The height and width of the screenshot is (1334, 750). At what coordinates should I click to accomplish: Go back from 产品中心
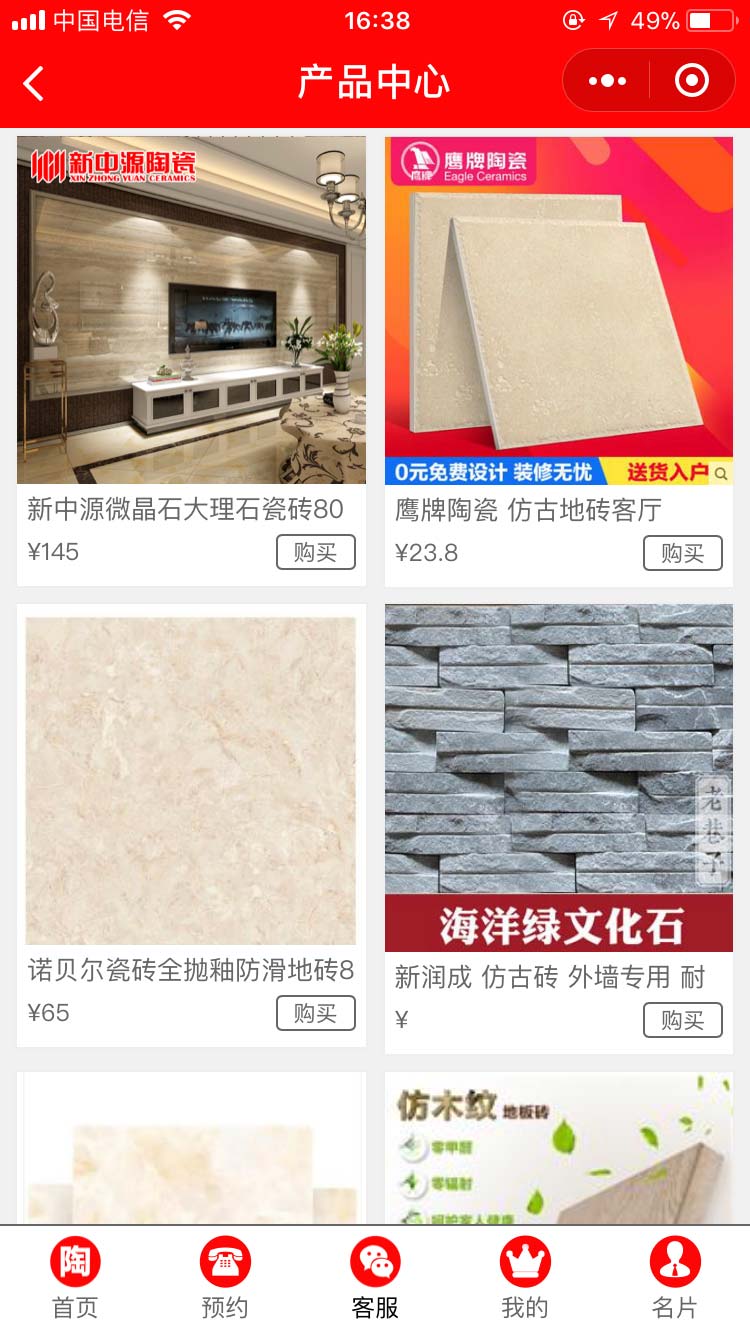click(34, 83)
